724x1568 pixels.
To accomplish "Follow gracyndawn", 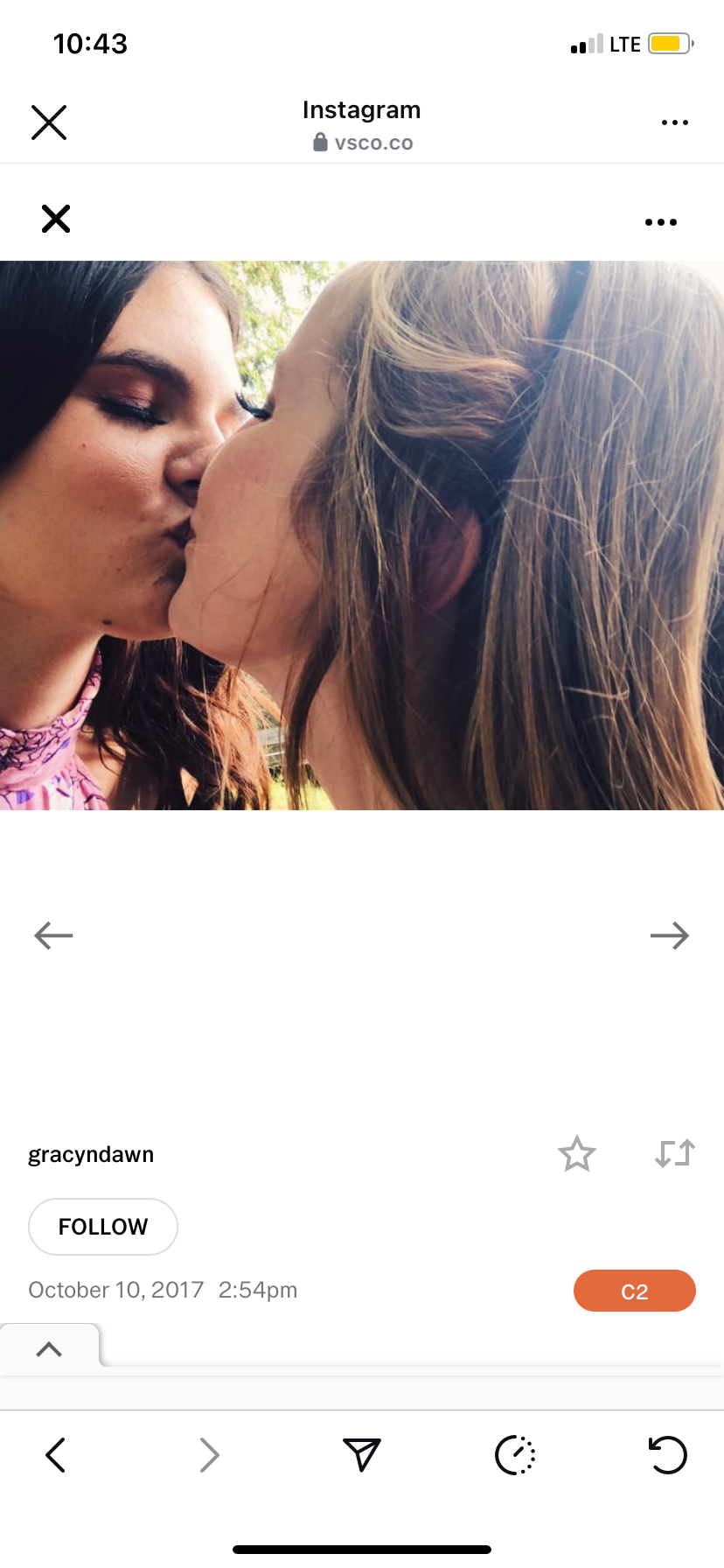I will (103, 1227).
